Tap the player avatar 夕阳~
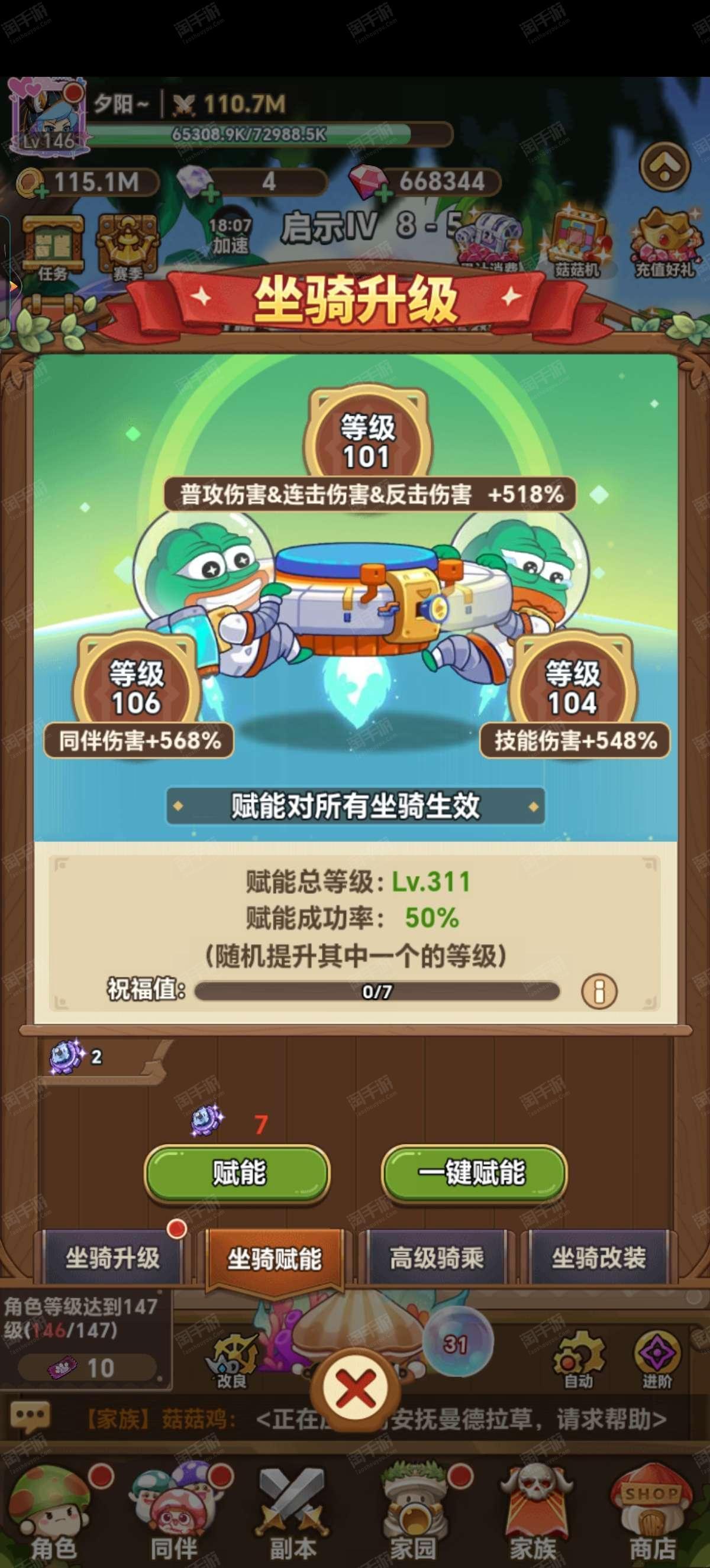Screen dimensions: 710x1568 (x=47, y=117)
